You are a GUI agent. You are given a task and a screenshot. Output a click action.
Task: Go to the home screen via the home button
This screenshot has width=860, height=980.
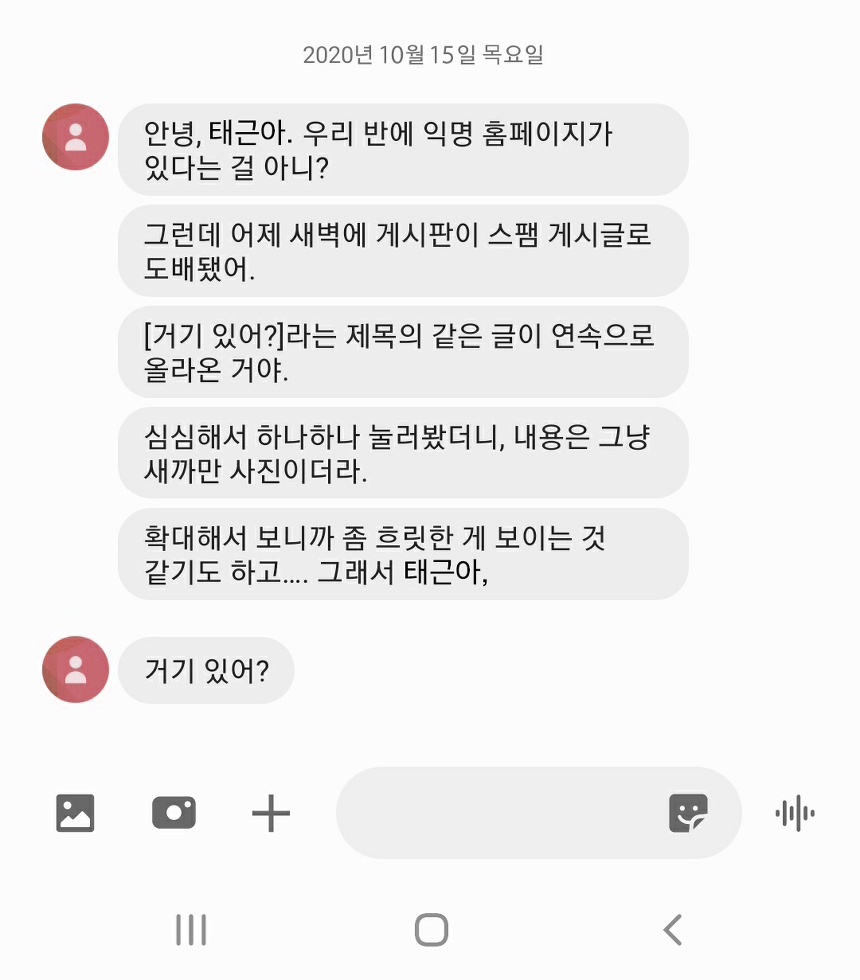pos(431,930)
